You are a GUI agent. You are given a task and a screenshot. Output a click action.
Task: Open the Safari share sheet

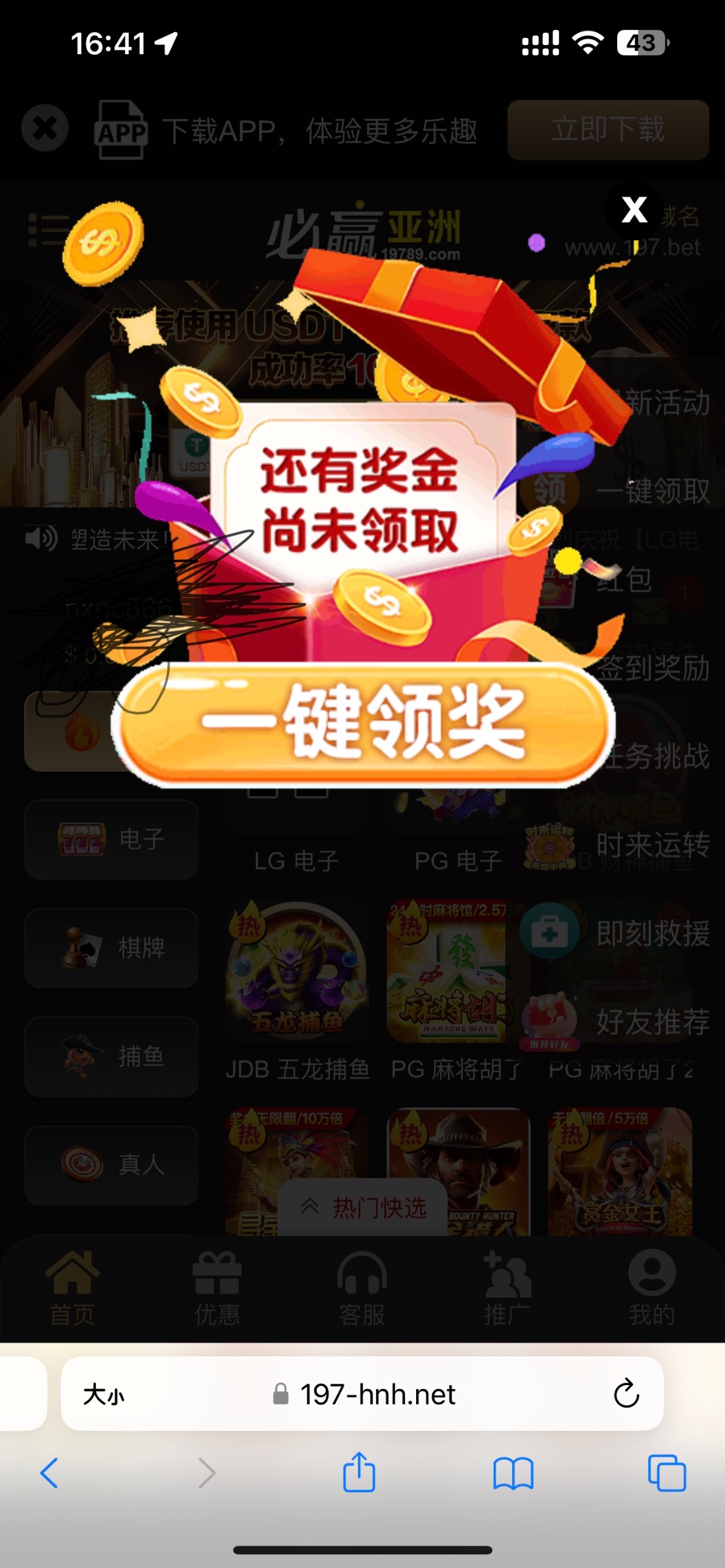(x=359, y=1473)
